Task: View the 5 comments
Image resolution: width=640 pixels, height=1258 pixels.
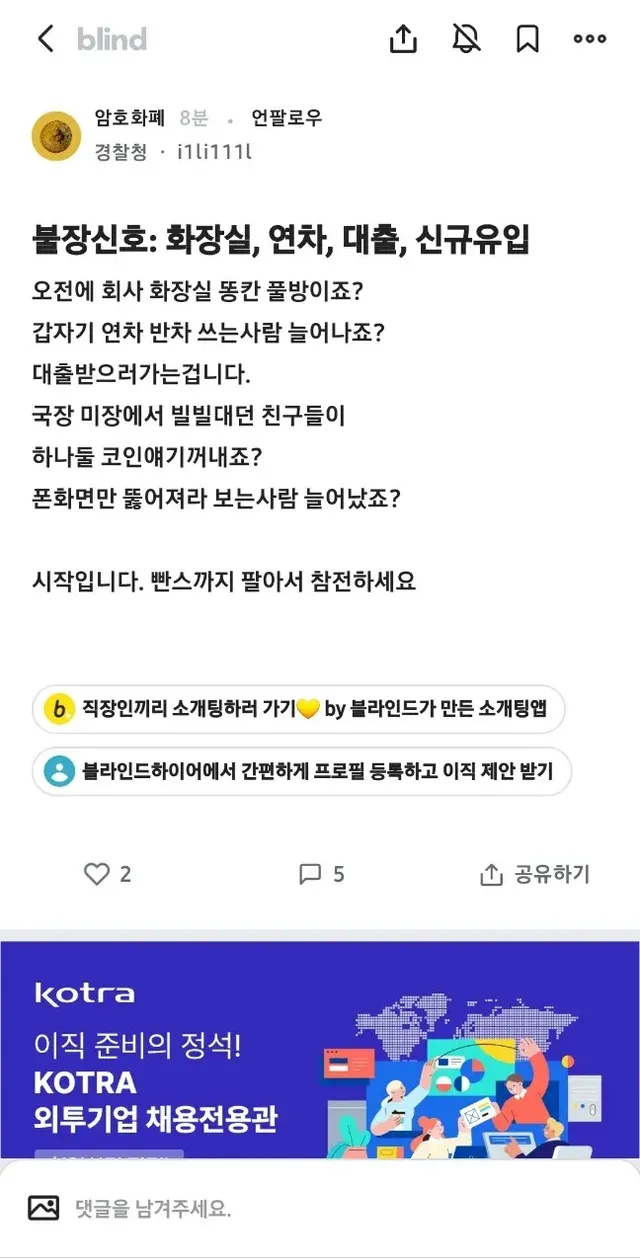Action: [321, 874]
